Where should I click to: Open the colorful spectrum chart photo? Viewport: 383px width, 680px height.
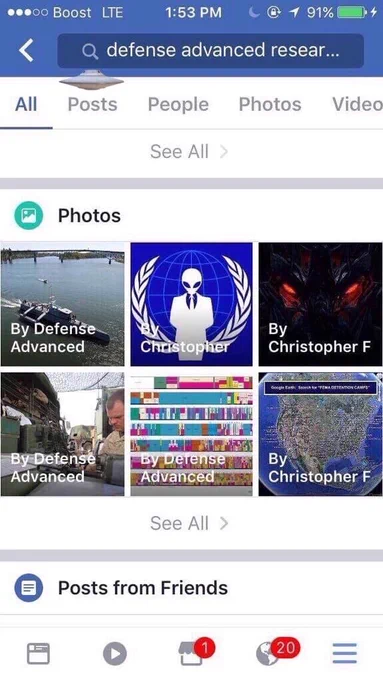click(x=191, y=434)
